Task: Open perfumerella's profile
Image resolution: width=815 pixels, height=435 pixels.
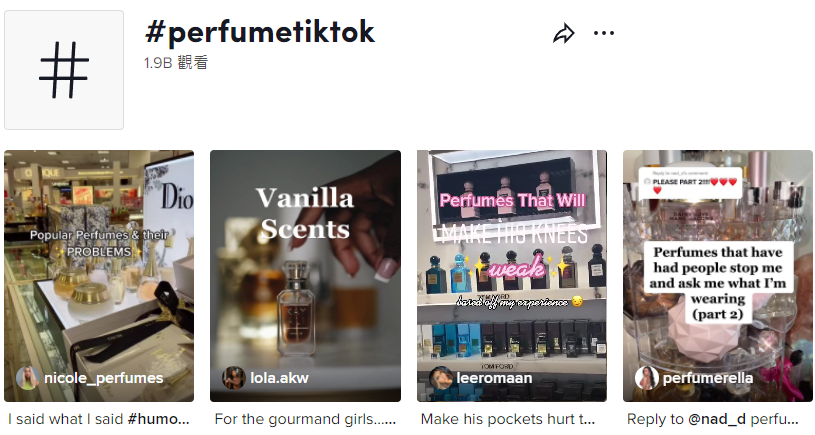Action: [707, 378]
